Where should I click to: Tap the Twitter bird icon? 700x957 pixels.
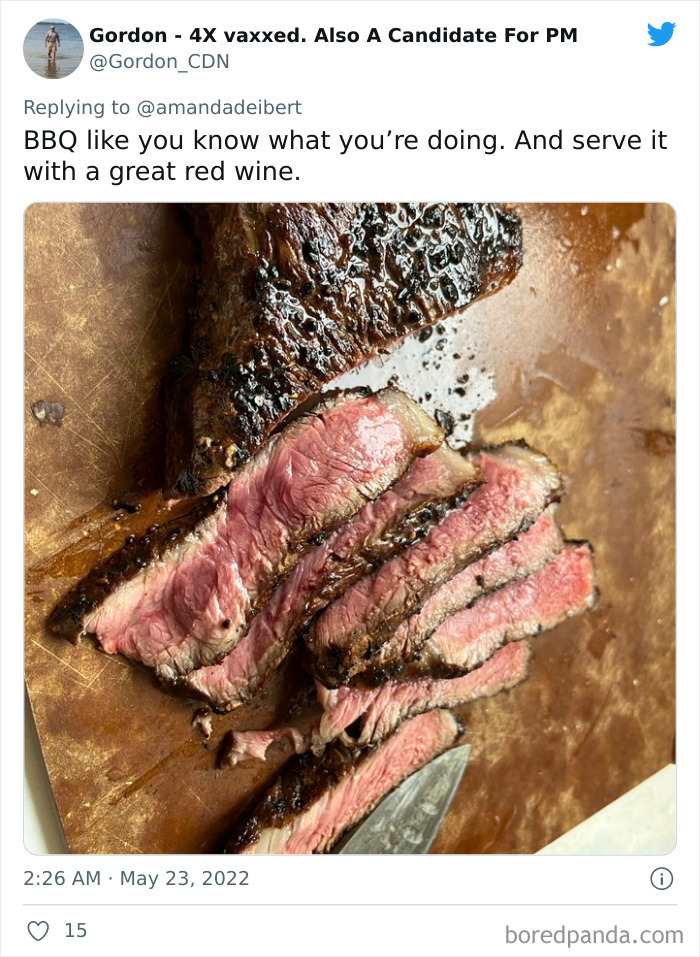click(661, 35)
